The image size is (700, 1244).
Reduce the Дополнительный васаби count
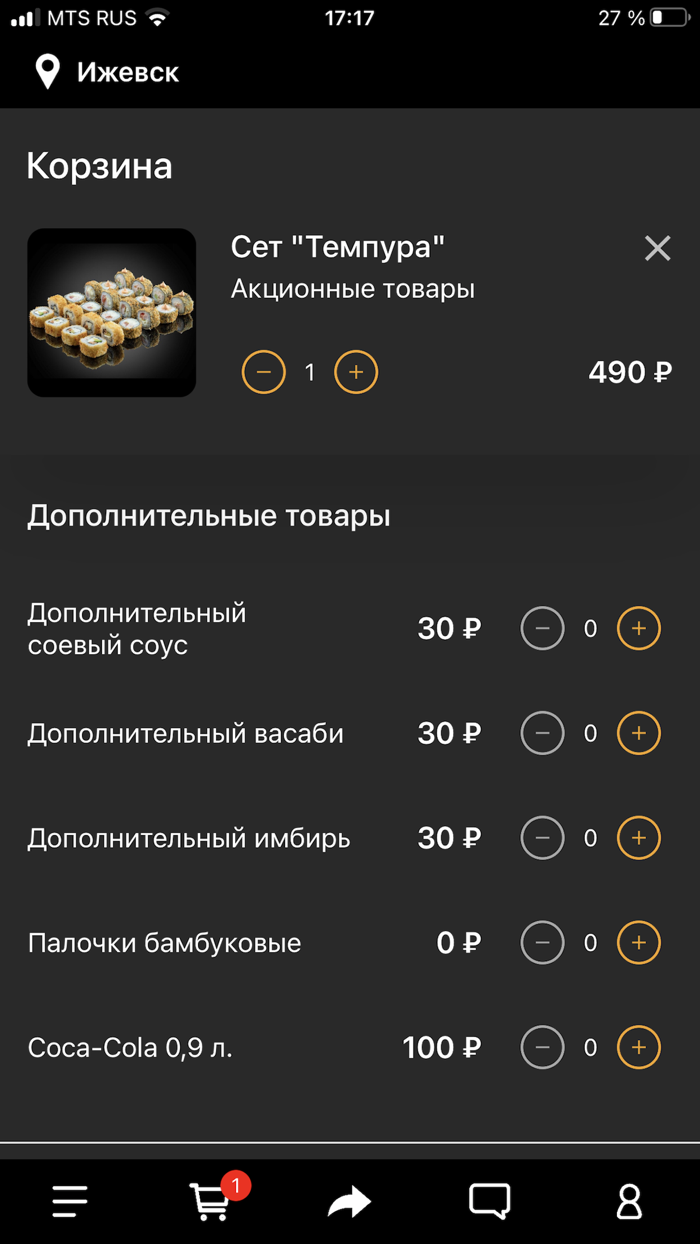[543, 733]
